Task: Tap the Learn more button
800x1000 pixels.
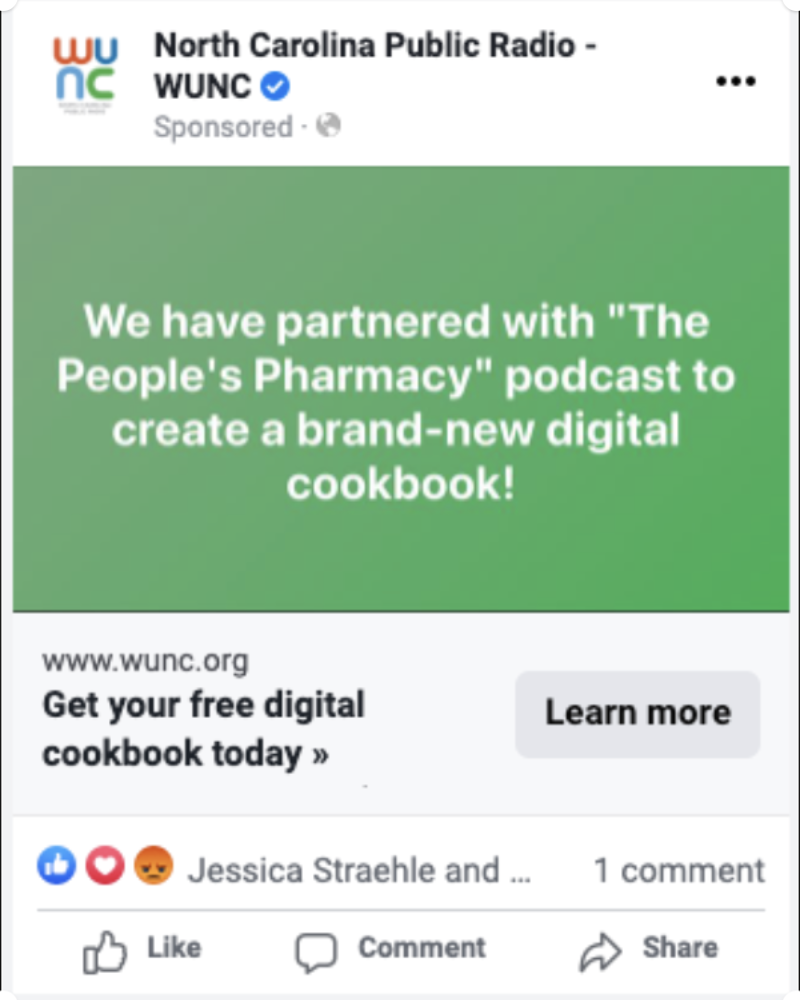Action: [x=637, y=713]
